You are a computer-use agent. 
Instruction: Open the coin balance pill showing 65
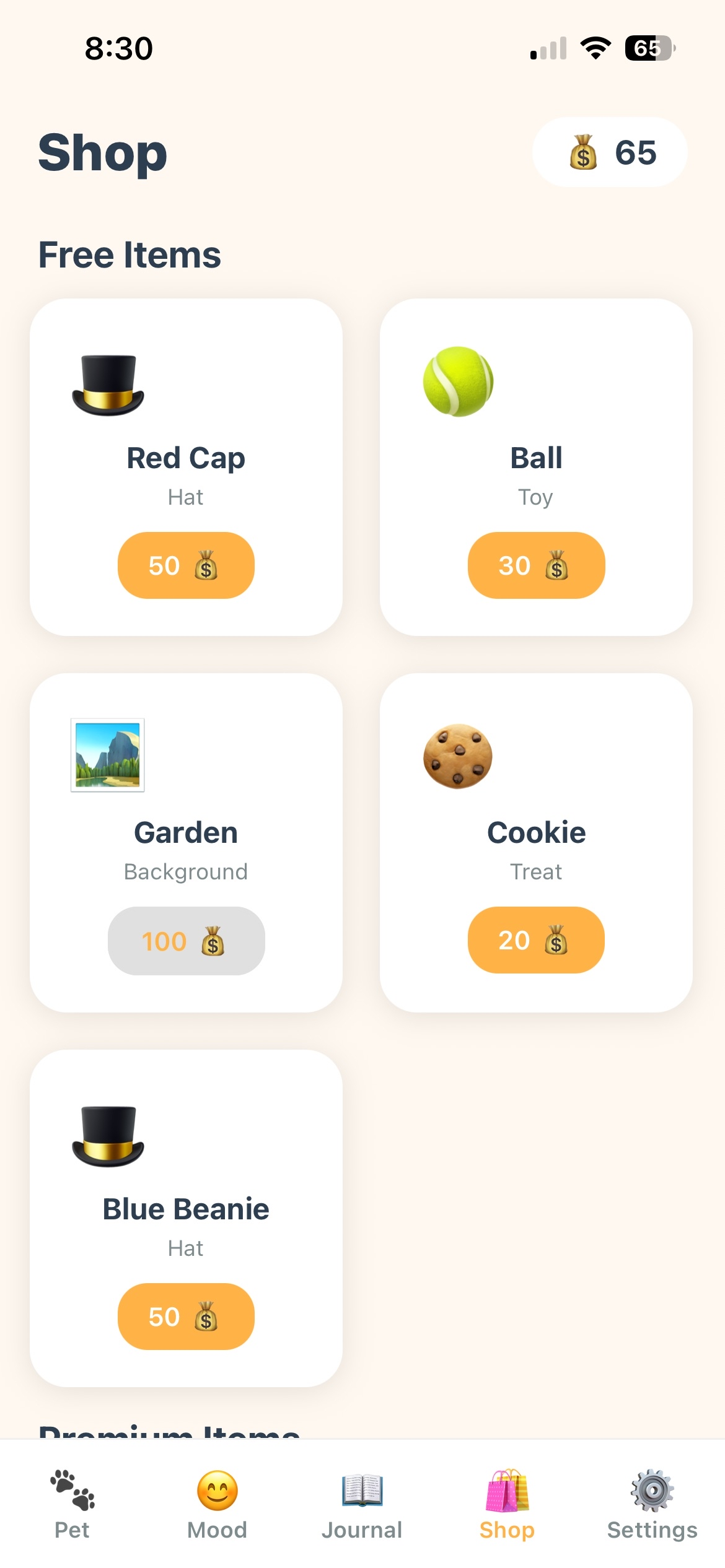[610, 152]
